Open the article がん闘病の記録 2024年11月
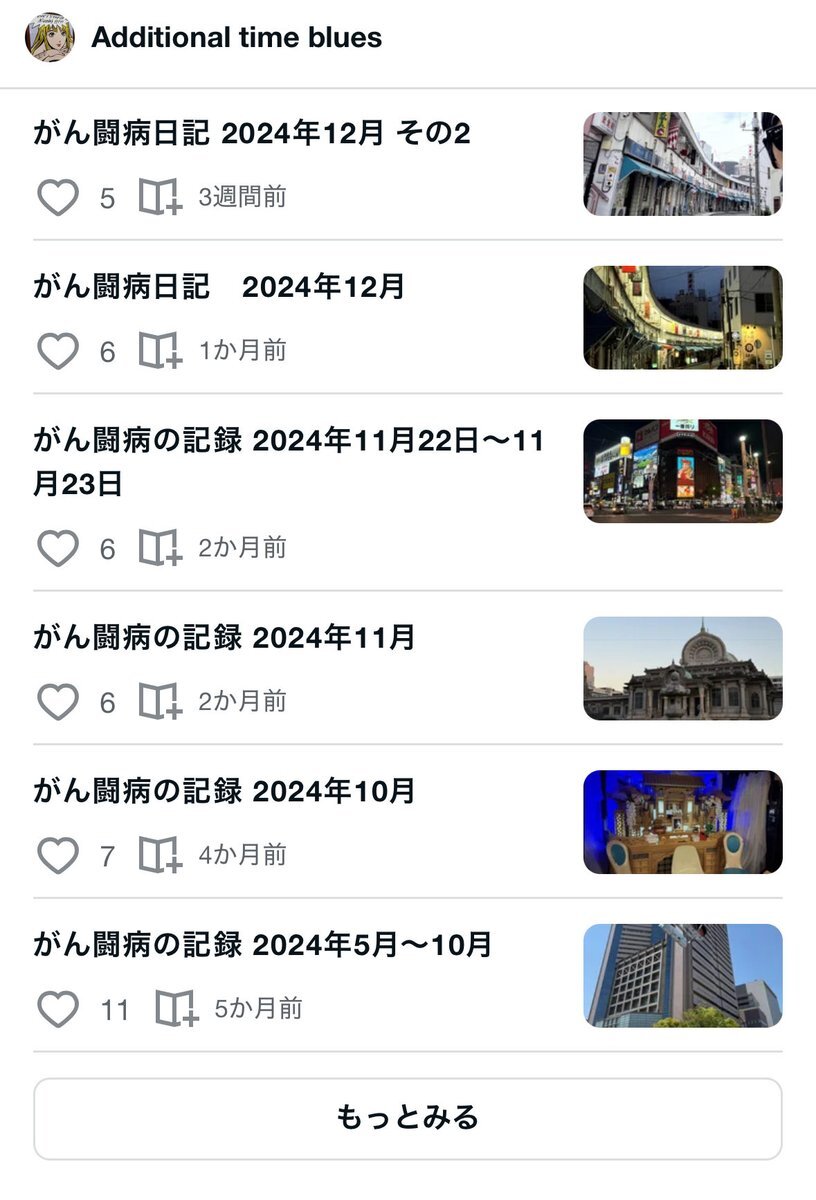Screen dimensions: 816x1200 [x=224, y=638]
